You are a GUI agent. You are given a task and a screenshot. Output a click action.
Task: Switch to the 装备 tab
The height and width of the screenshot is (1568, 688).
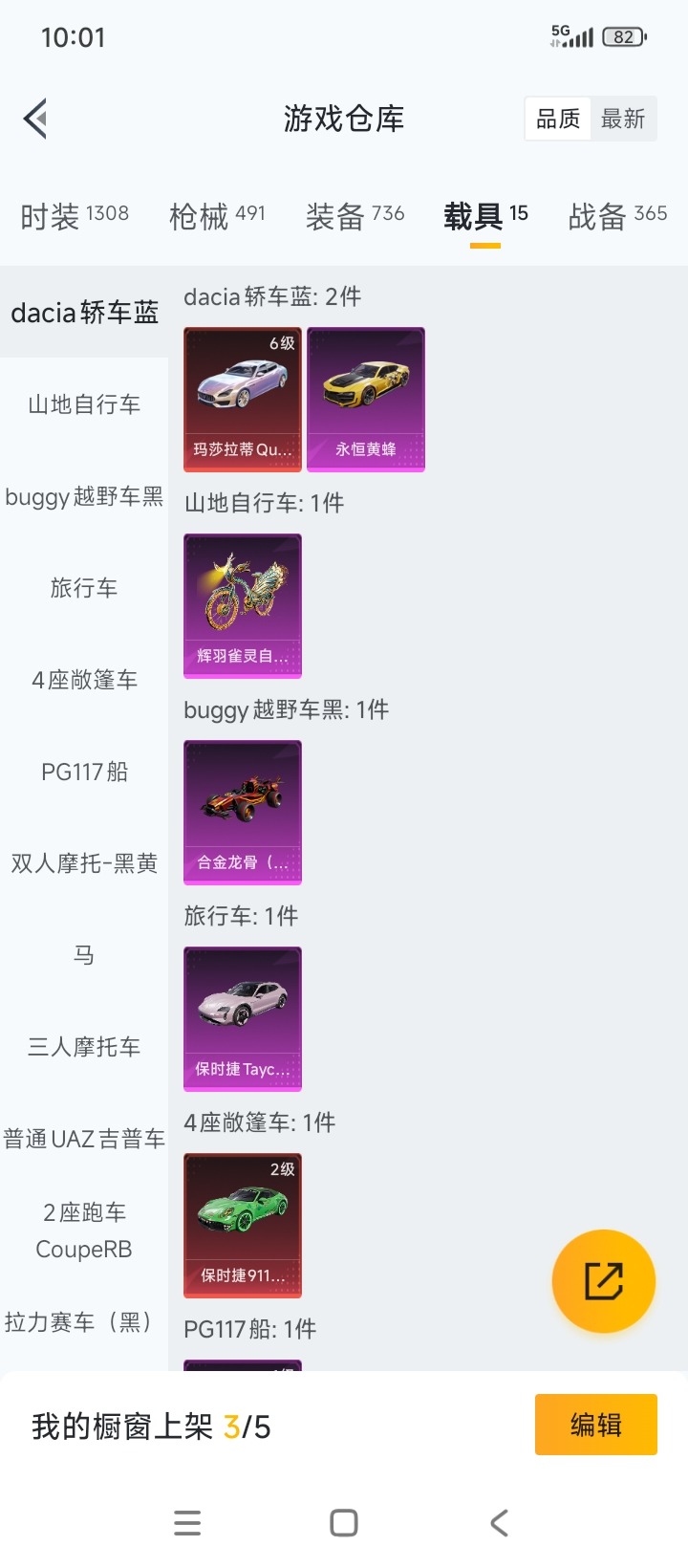355,216
